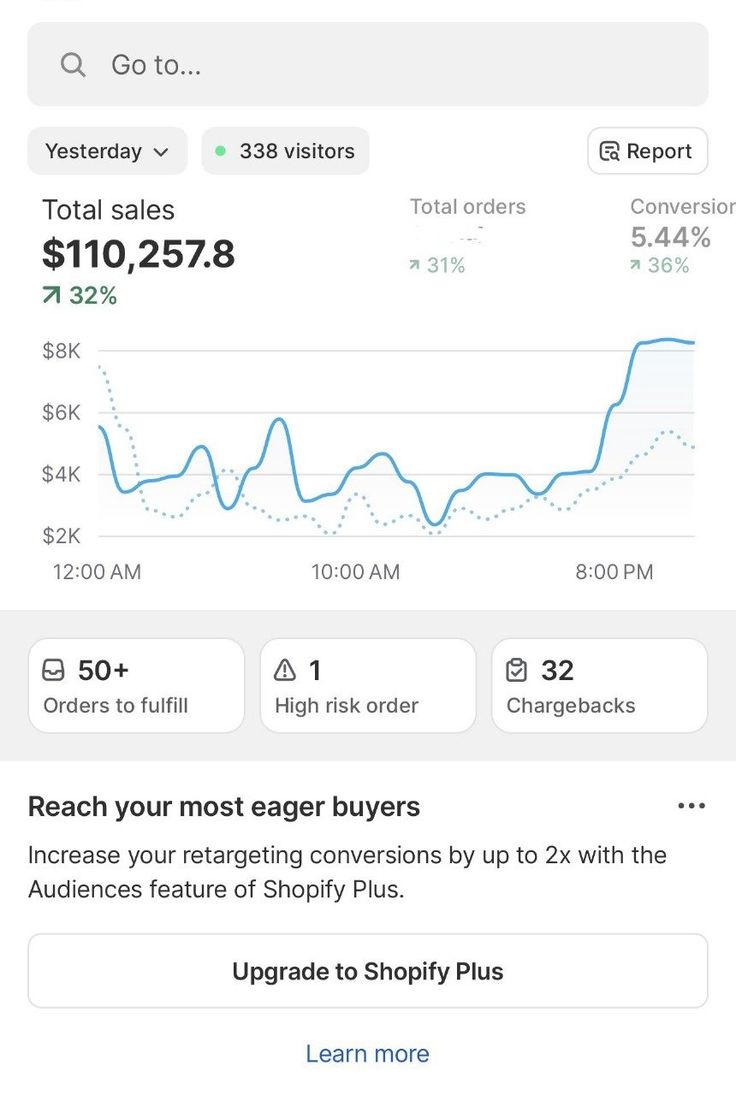
Task: Open the 338 visitors live view chip
Action: coord(285,151)
